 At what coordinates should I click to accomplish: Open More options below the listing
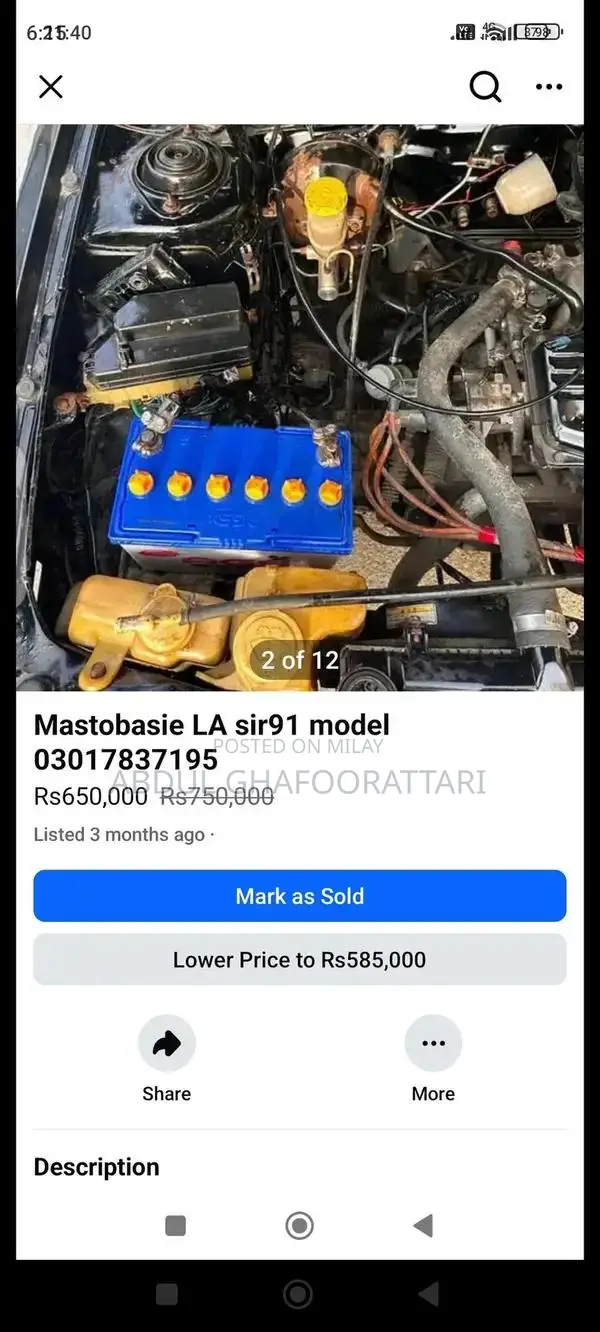[x=433, y=1045]
